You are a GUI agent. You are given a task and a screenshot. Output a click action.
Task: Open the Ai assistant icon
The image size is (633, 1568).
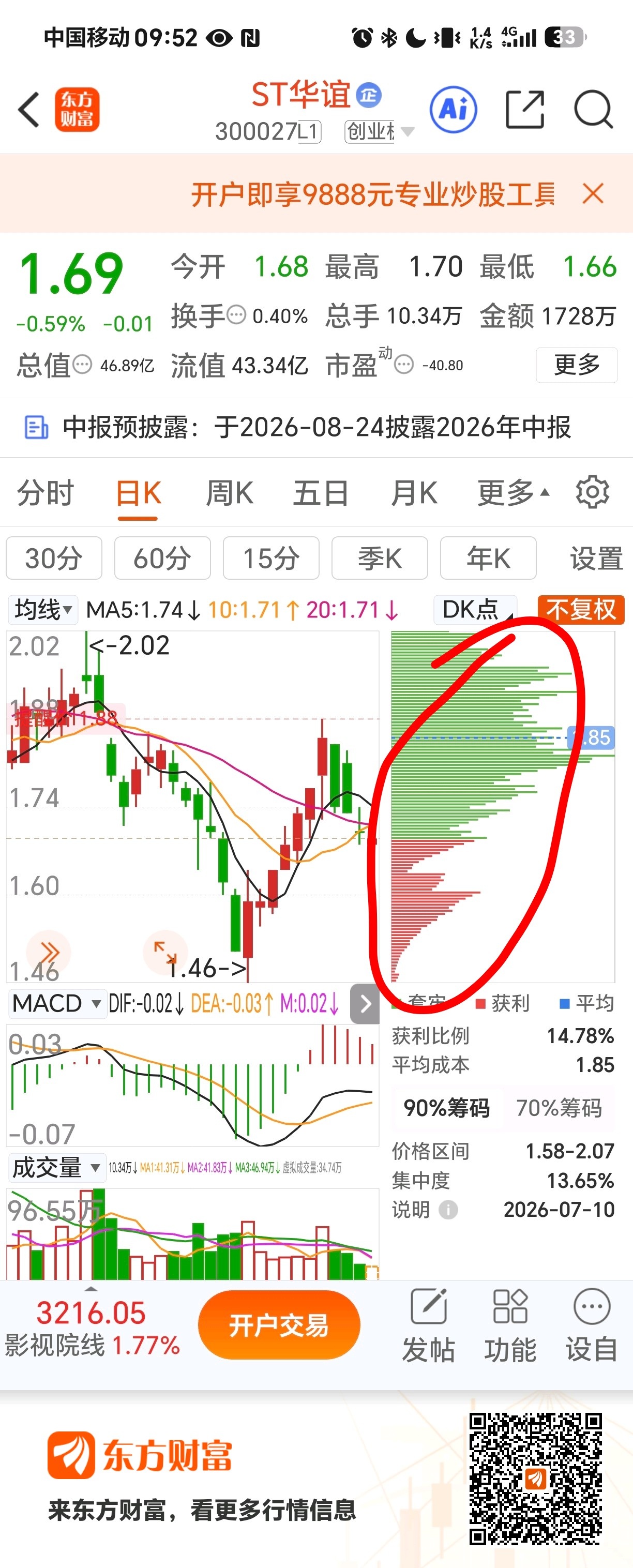pos(454,110)
